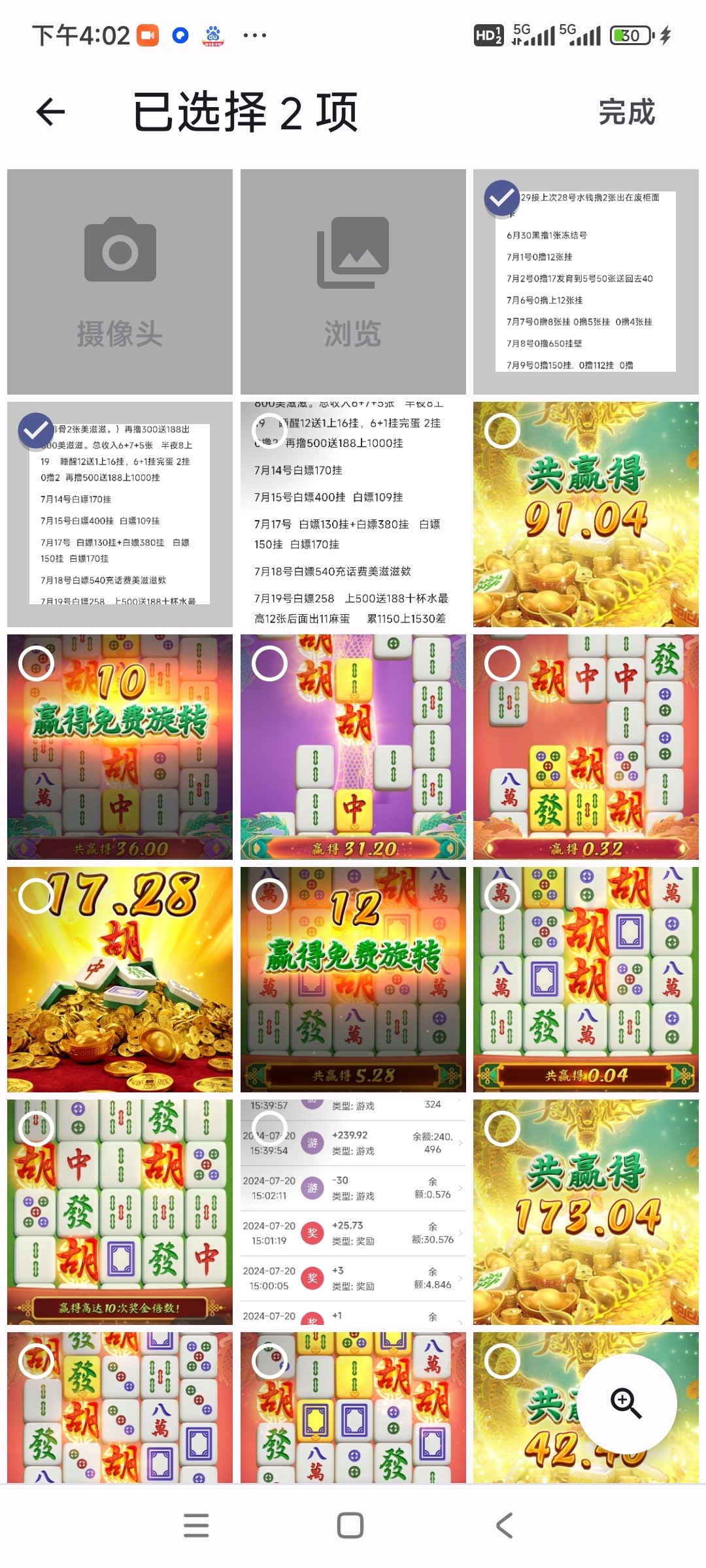Select the image showing 共赢得 91.04
This screenshot has height=1568, width=706.
point(502,431)
